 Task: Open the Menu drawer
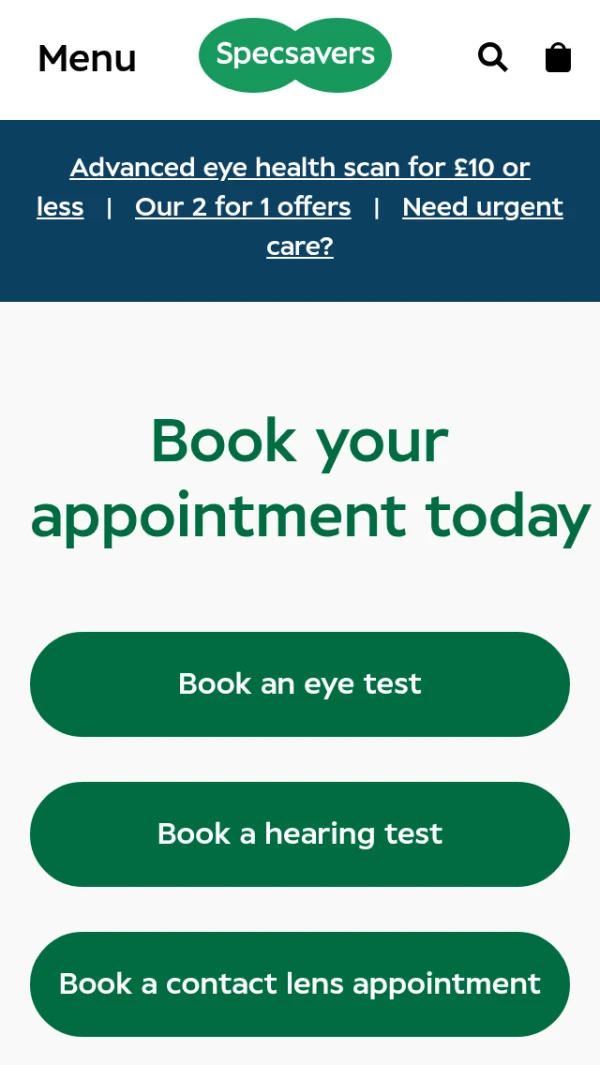[86, 59]
